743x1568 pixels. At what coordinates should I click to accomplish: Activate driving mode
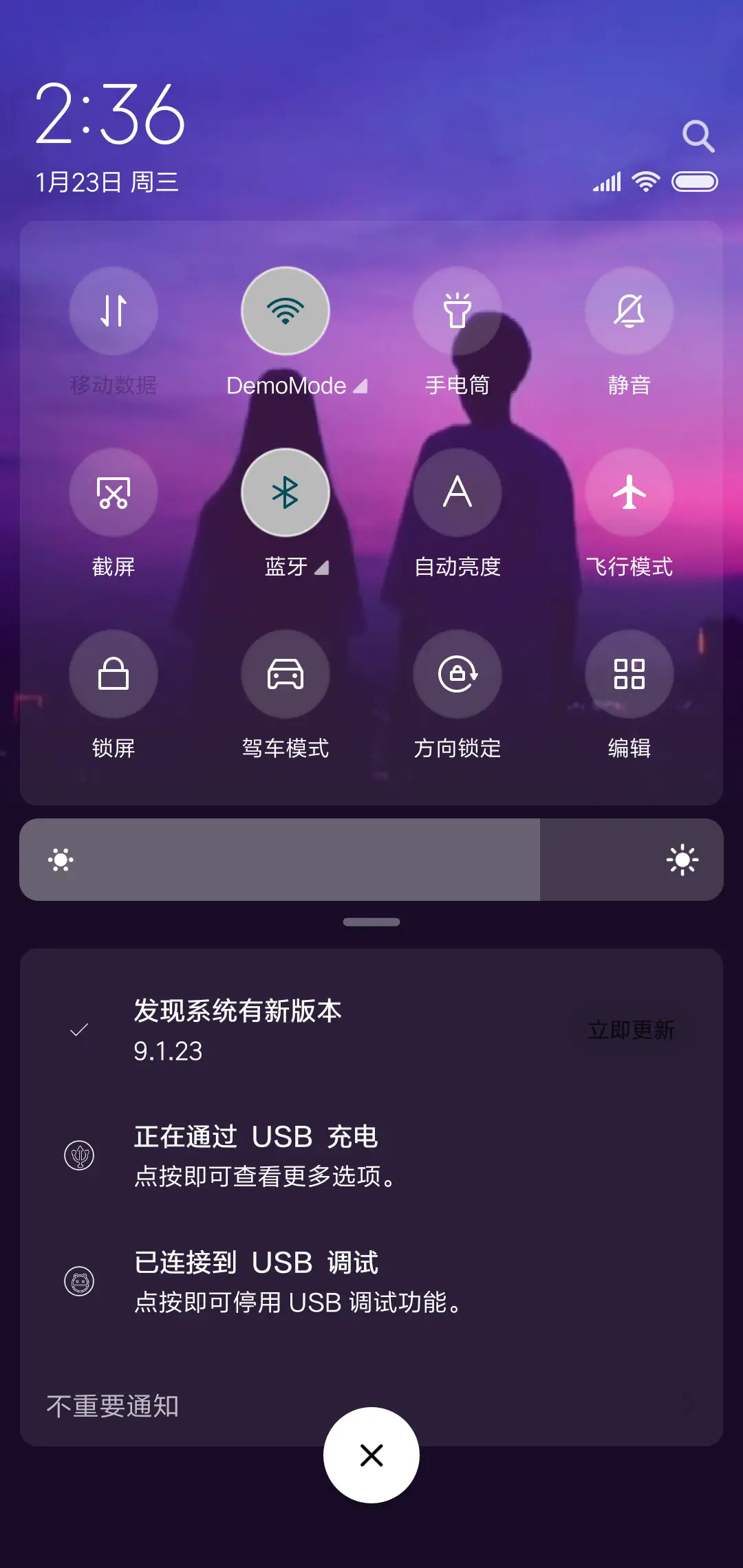pos(286,675)
